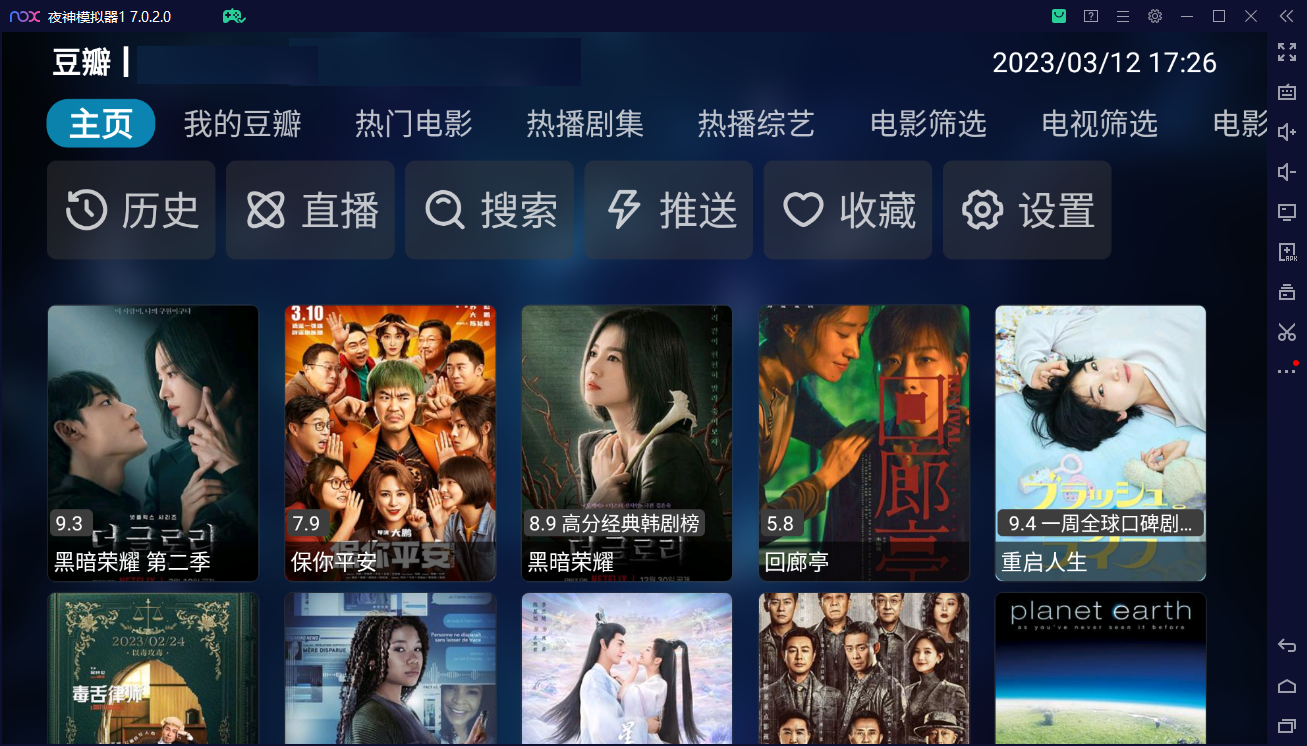The width and height of the screenshot is (1307, 746).
Task: Open the 重启人生 show card
Action: tap(1100, 440)
